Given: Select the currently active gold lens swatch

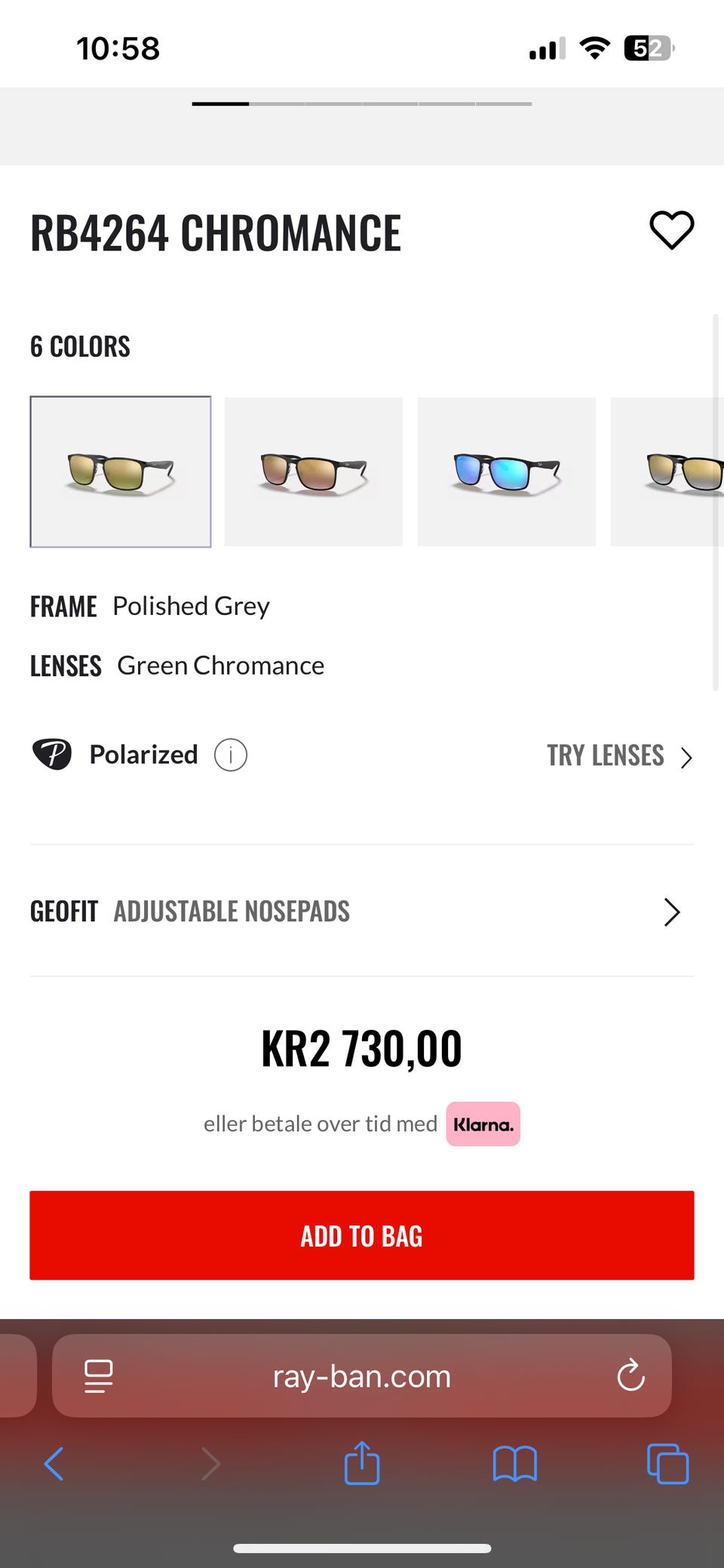Looking at the screenshot, I should click(120, 471).
